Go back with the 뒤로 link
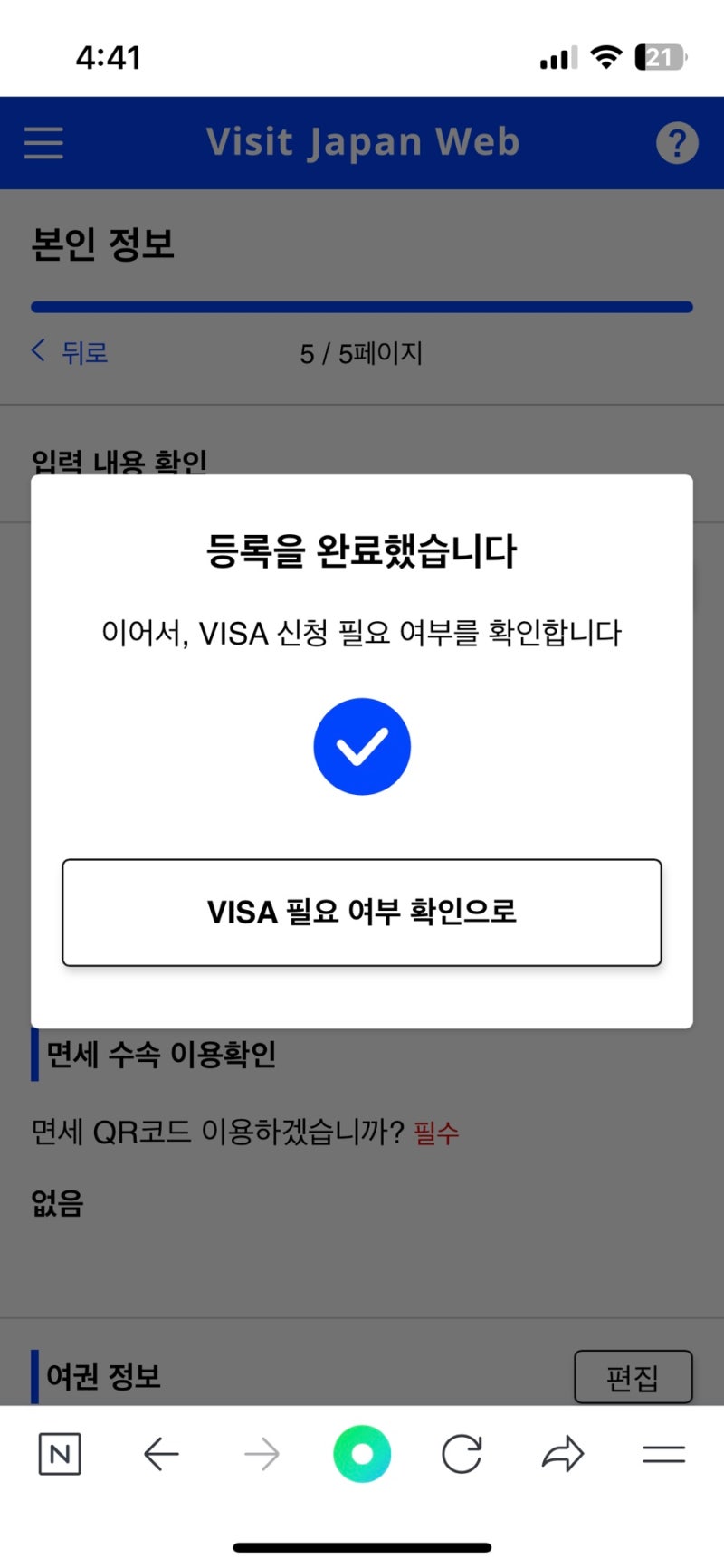The height and width of the screenshot is (1568, 724). coord(71,352)
